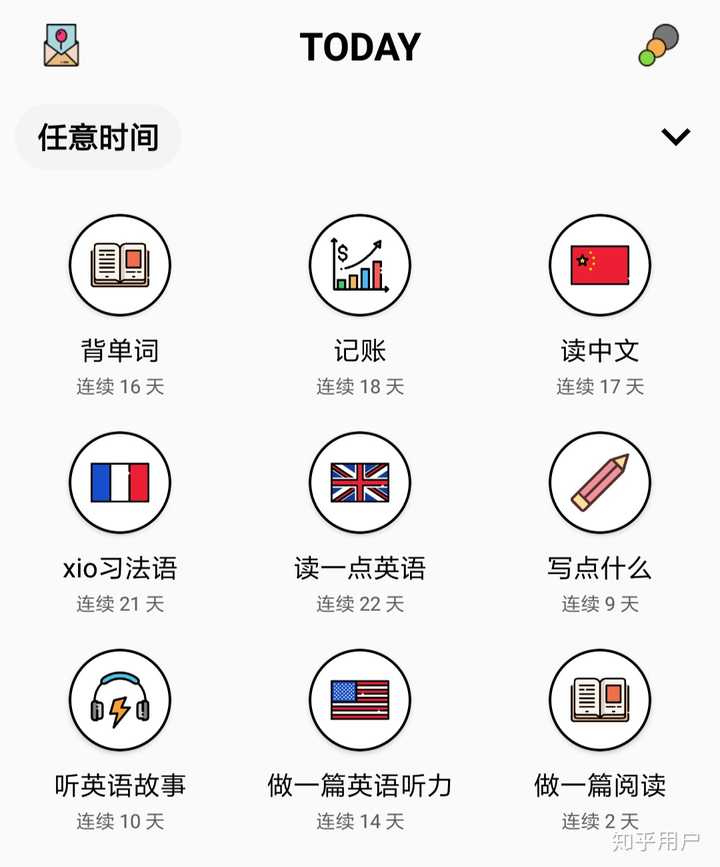The height and width of the screenshot is (867, 720).
Task: Tap the 写点什么 pencil habit
Action: pos(600,483)
